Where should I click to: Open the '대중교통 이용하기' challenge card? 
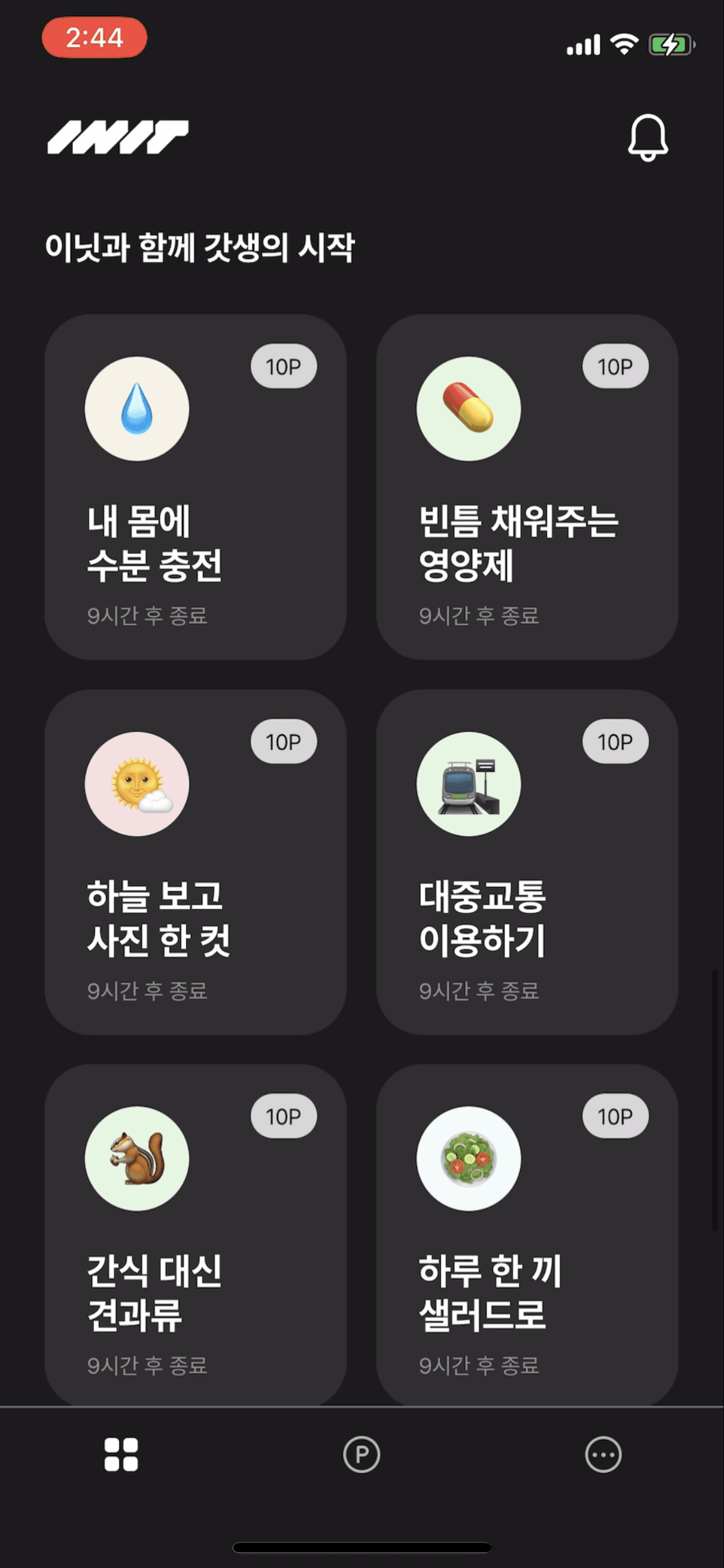[x=528, y=863]
